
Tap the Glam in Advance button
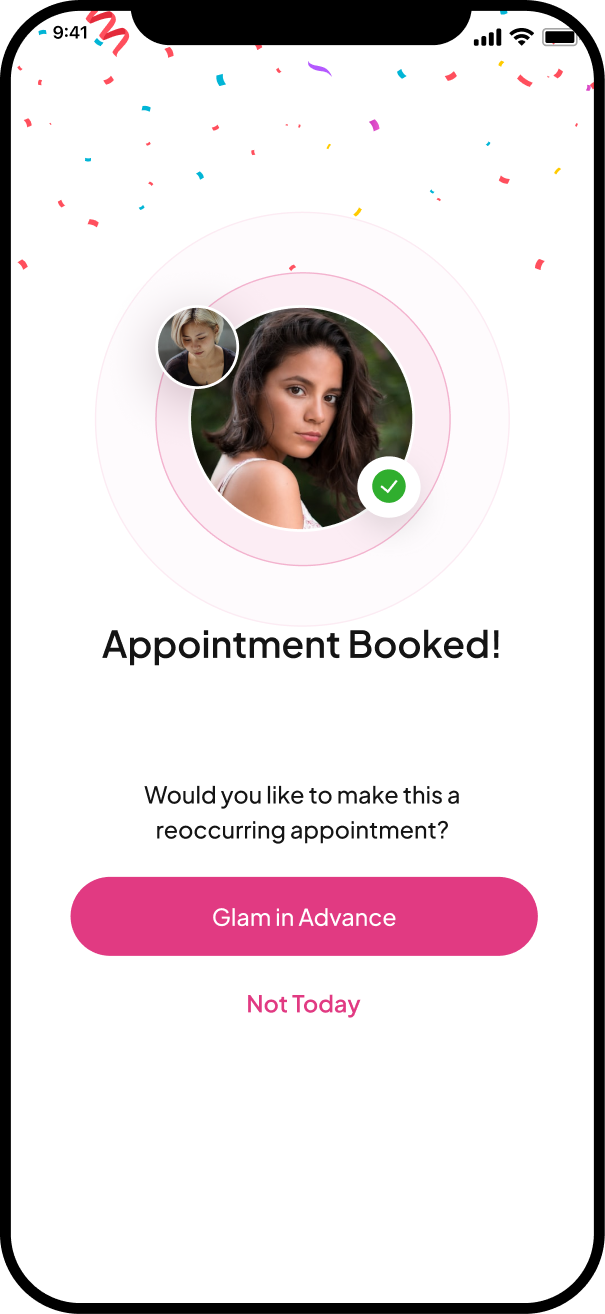[304, 917]
